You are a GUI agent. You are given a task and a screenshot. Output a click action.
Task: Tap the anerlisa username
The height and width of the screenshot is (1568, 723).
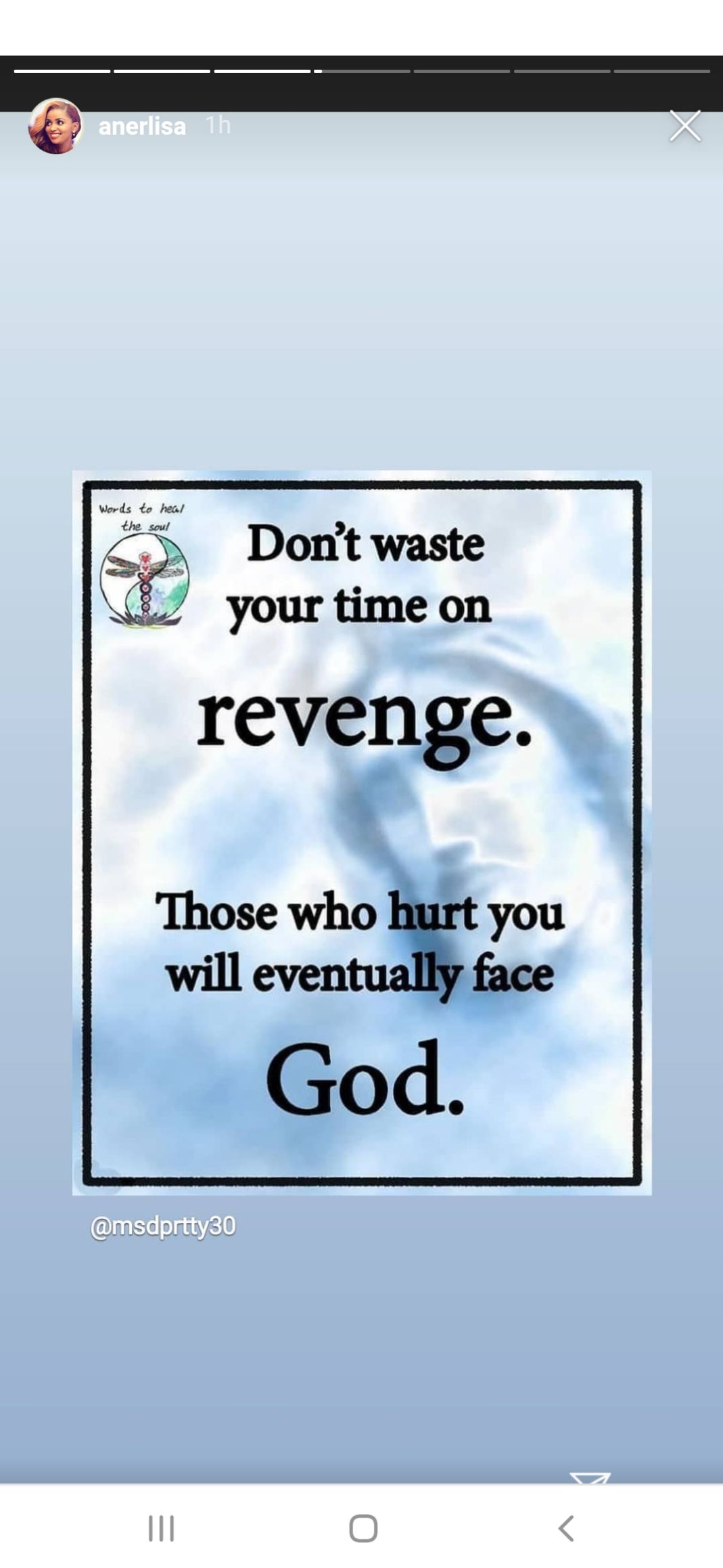142,126
